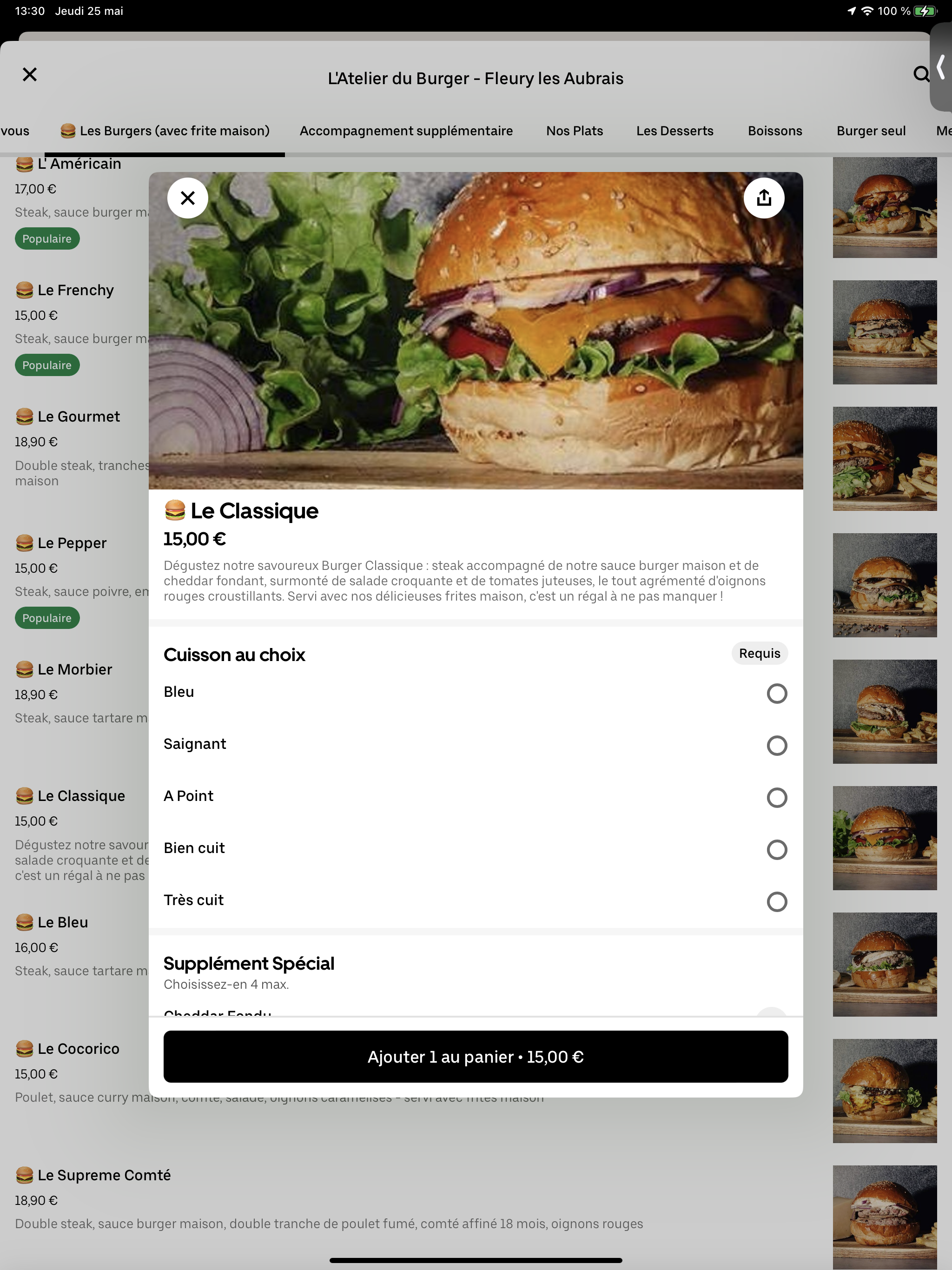Open the Burger seul tab

[x=871, y=131]
